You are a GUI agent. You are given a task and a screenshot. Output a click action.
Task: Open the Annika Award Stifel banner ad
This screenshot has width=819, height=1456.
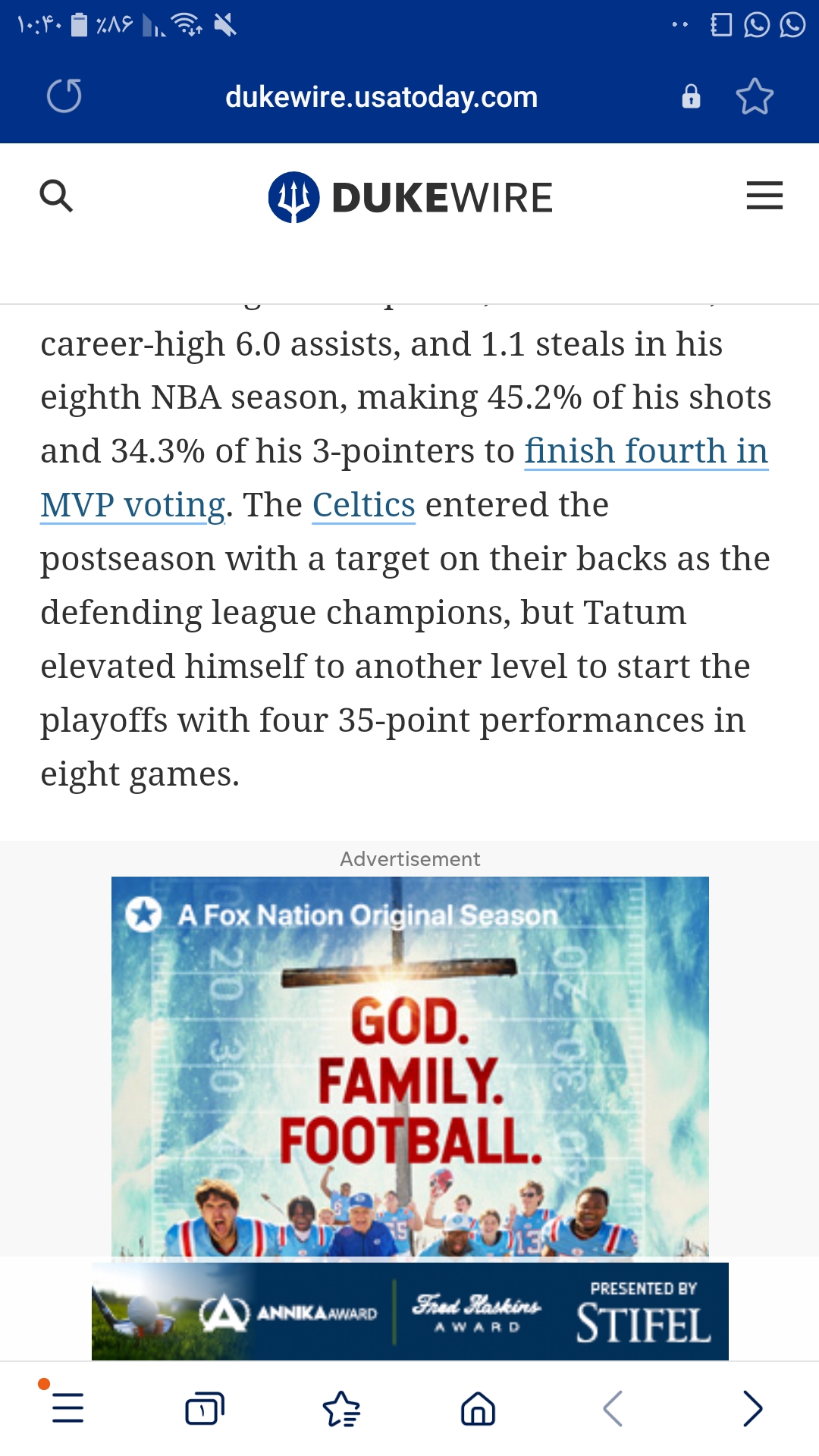click(410, 1311)
